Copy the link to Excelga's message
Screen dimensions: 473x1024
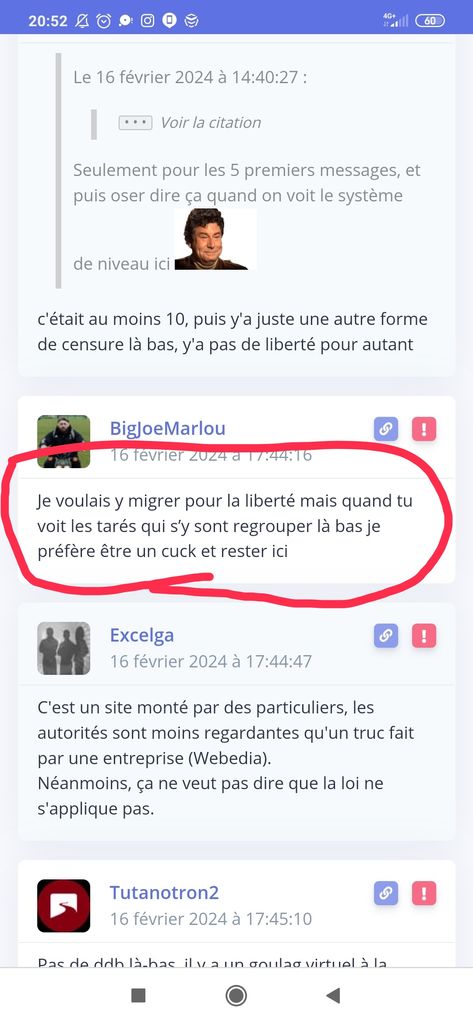pyautogui.click(x=386, y=635)
